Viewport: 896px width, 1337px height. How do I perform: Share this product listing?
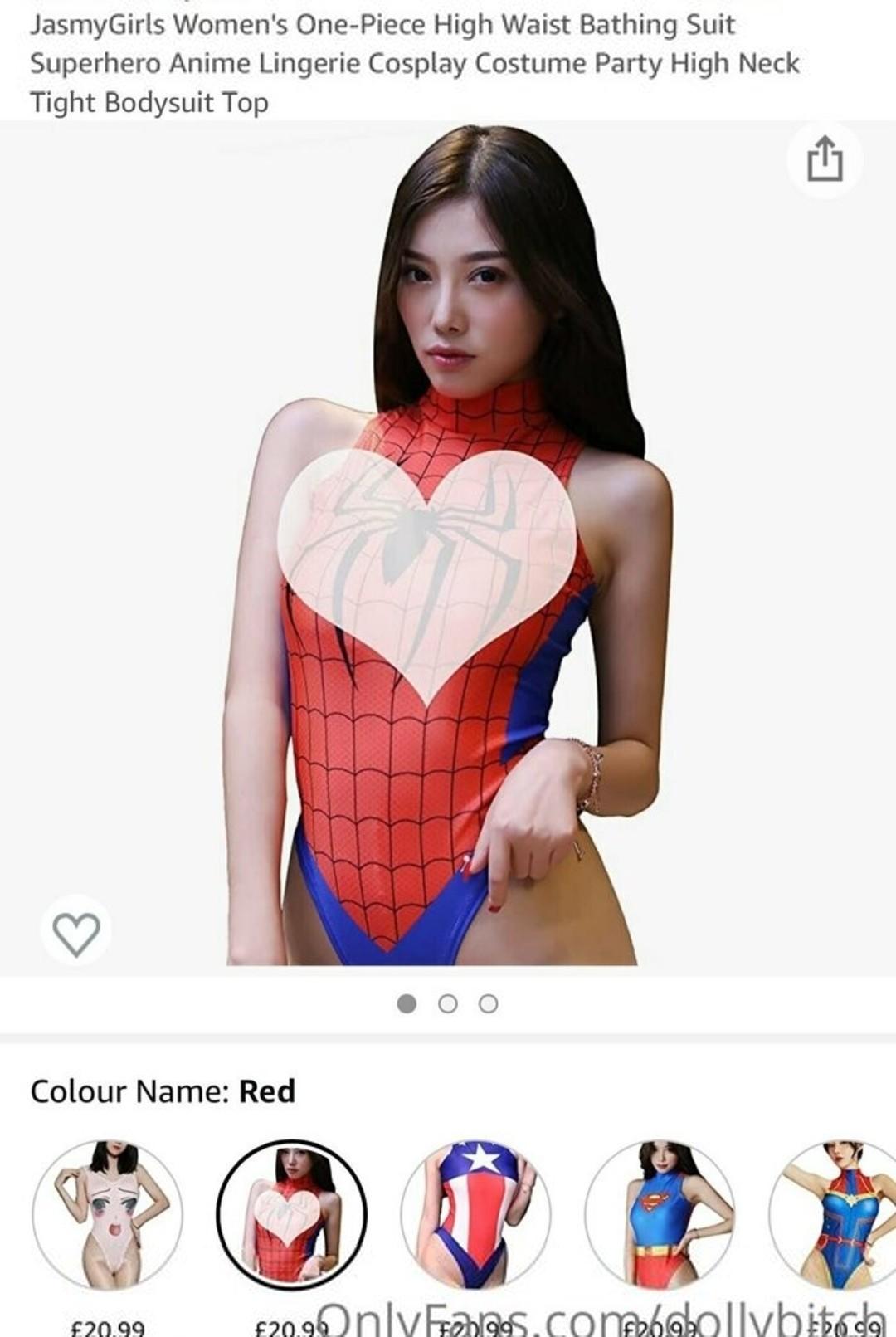(825, 159)
